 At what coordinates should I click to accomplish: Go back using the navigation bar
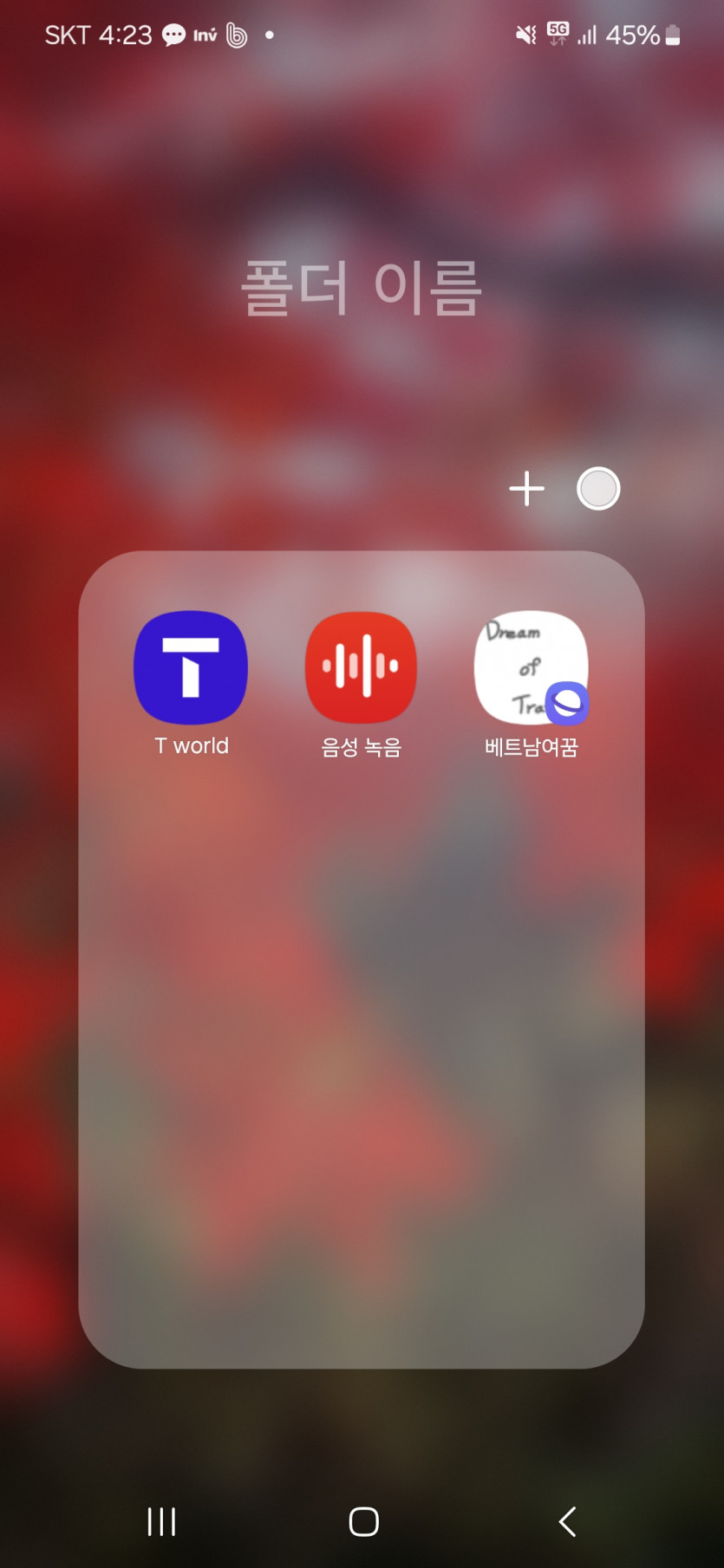point(567,1521)
